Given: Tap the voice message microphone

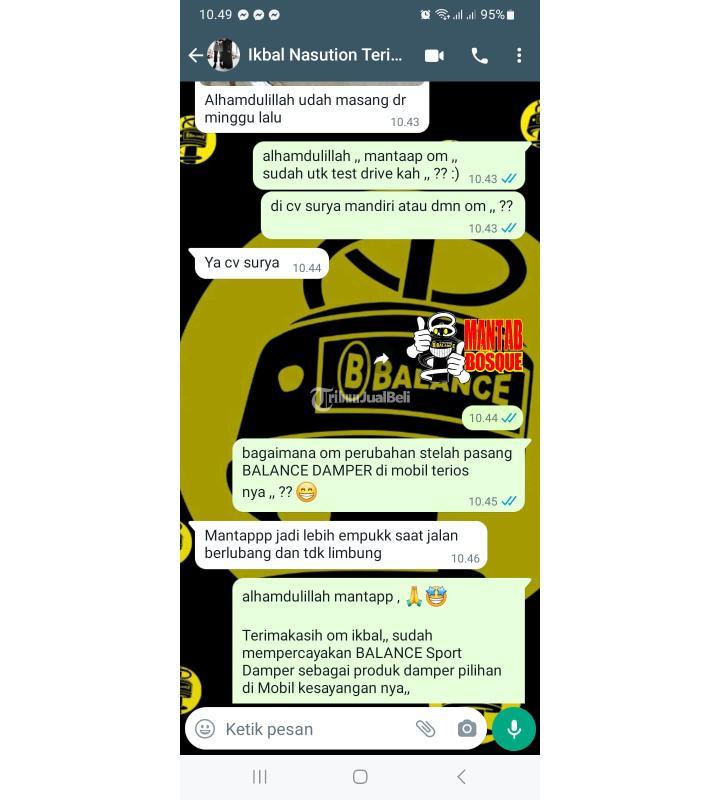Looking at the screenshot, I should click(x=514, y=729).
